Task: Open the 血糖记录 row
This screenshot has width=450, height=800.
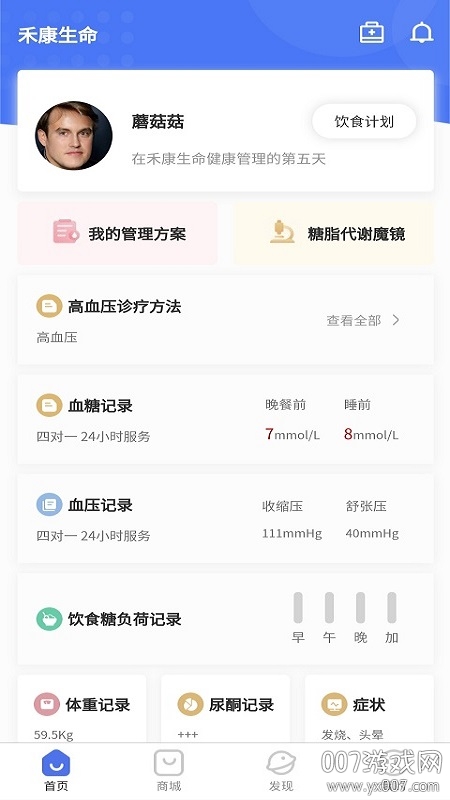Action: [226, 419]
